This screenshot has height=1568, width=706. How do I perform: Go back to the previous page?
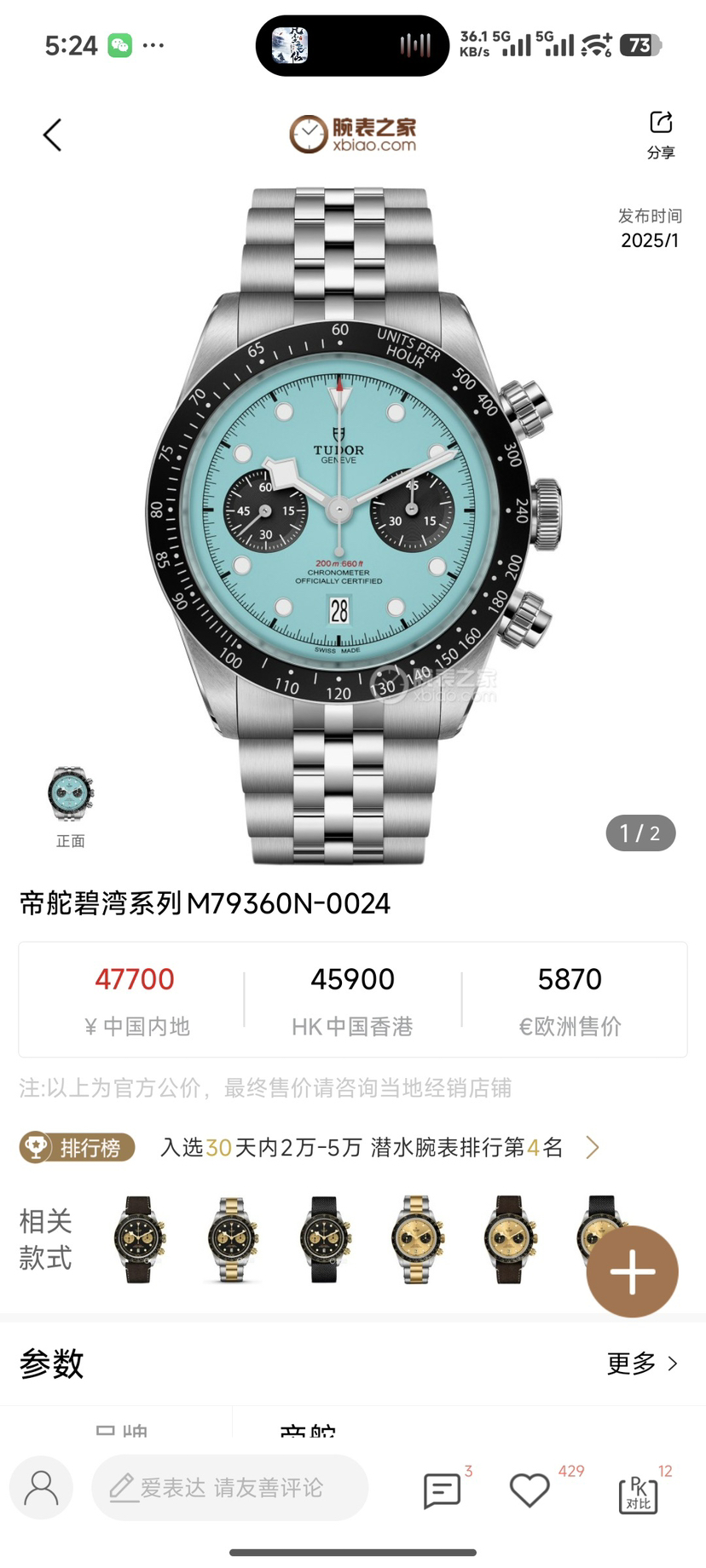coord(53,135)
